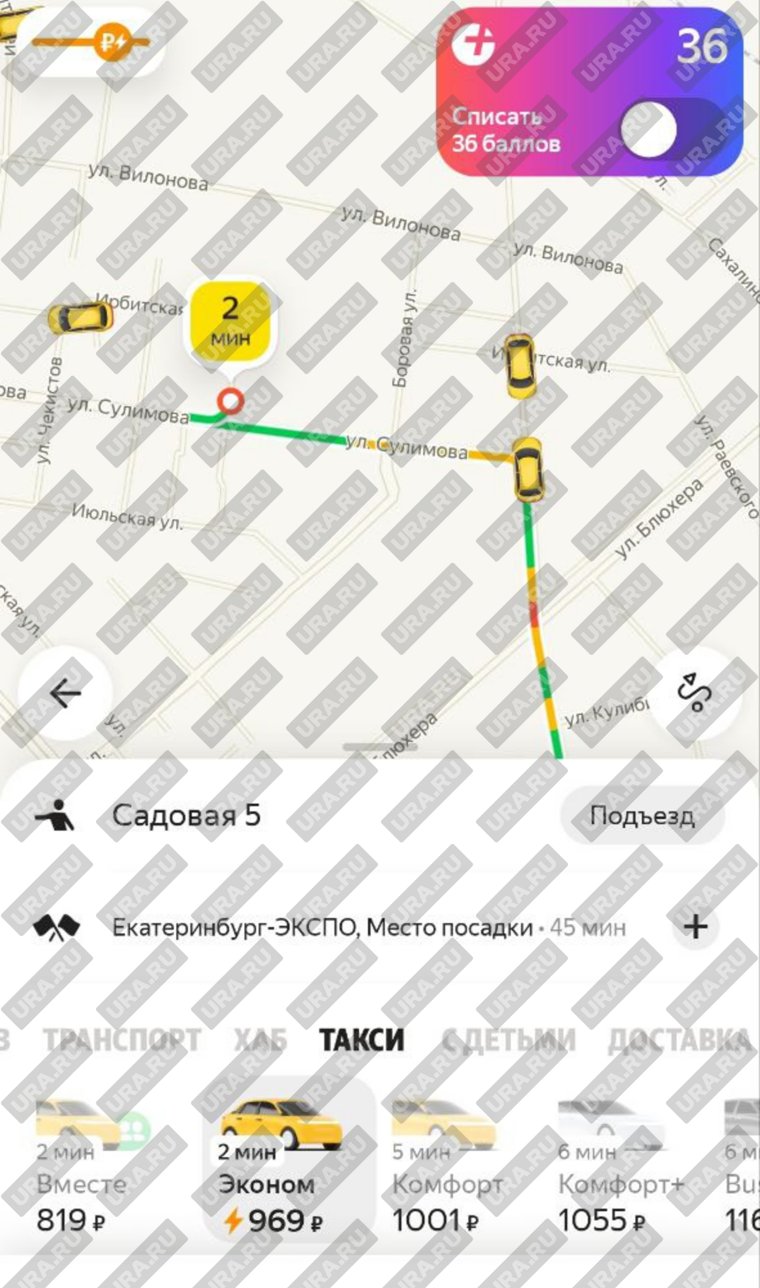Viewport: 760px width, 1288px height.
Task: Go back using the arrow button
Action: [x=65, y=693]
